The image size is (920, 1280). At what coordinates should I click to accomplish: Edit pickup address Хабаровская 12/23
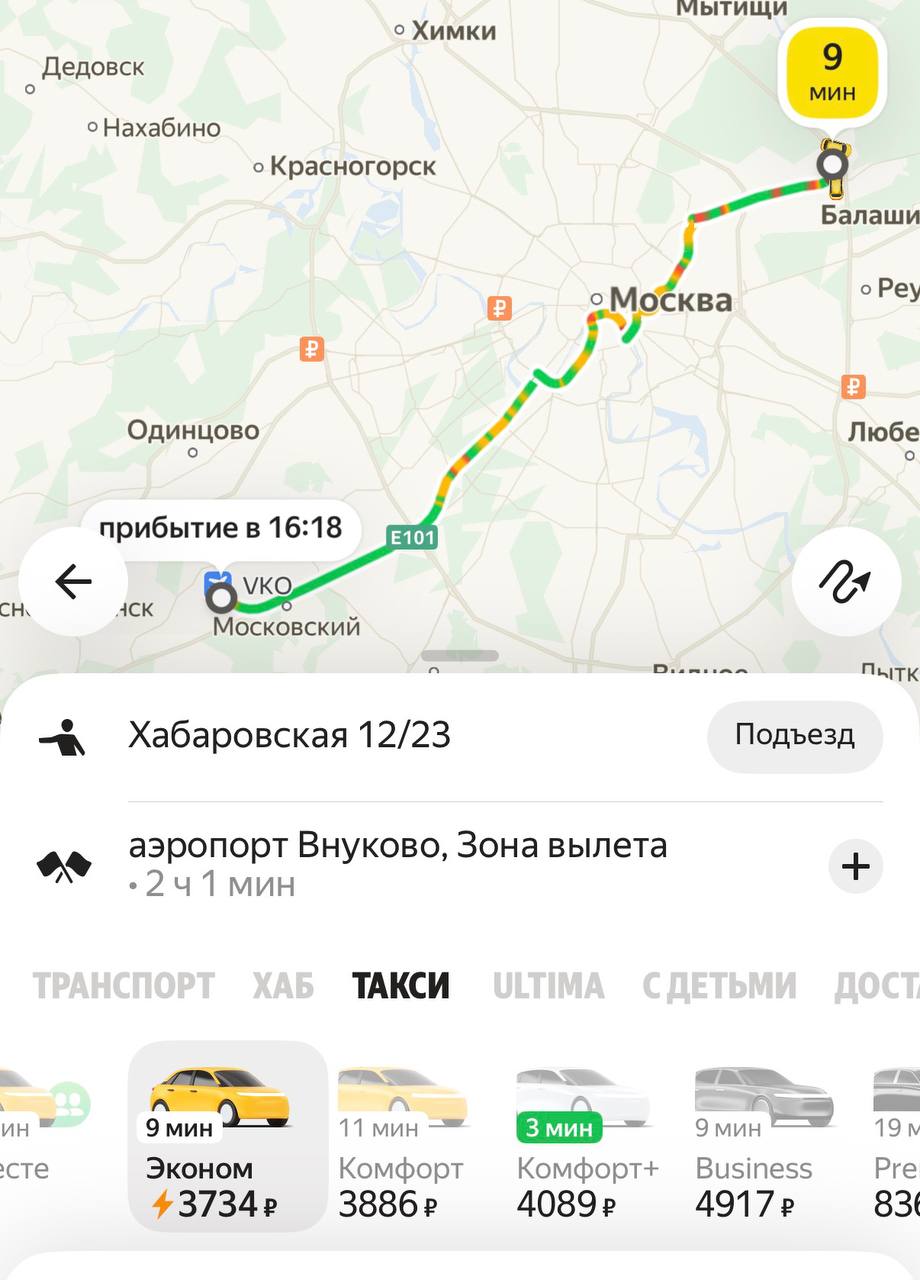point(290,736)
